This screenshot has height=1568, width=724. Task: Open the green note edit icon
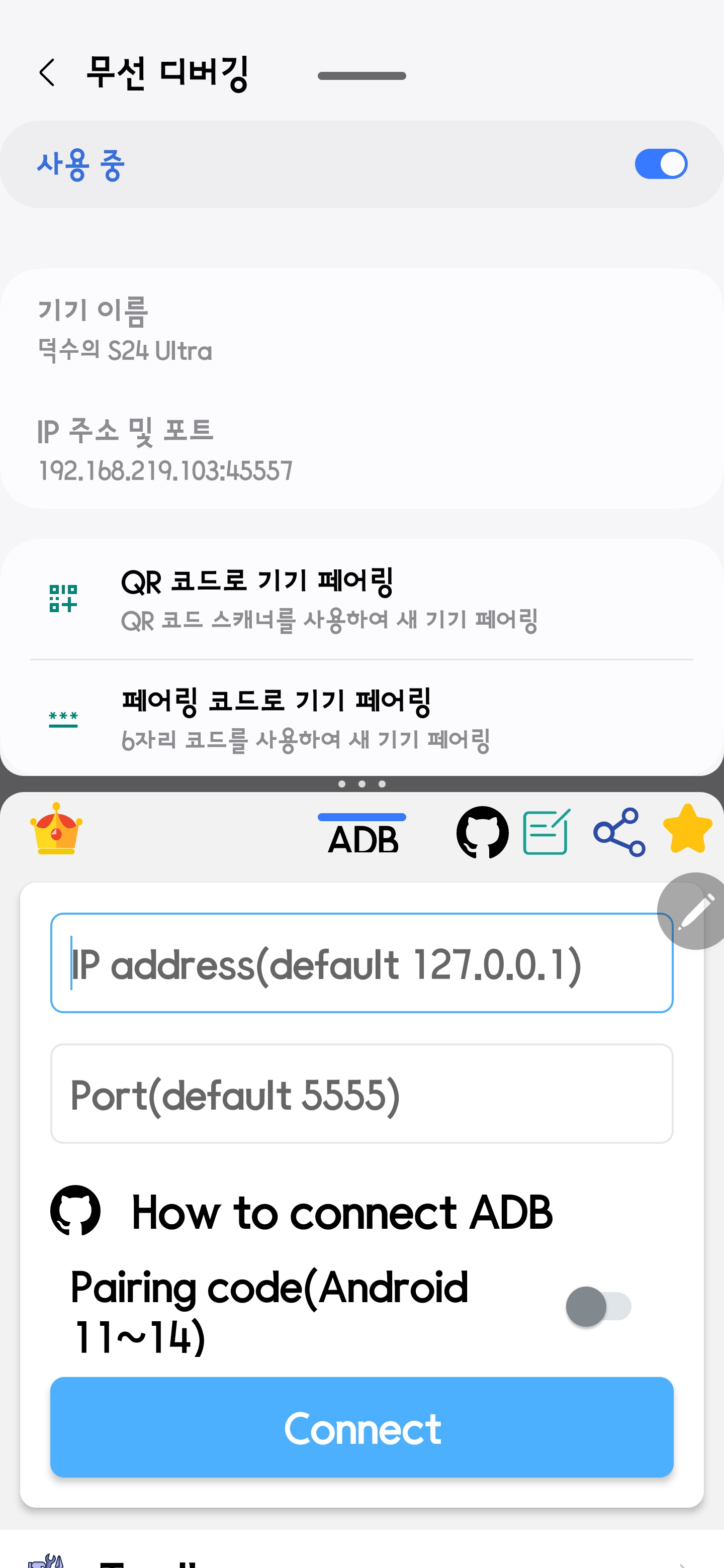click(x=547, y=831)
